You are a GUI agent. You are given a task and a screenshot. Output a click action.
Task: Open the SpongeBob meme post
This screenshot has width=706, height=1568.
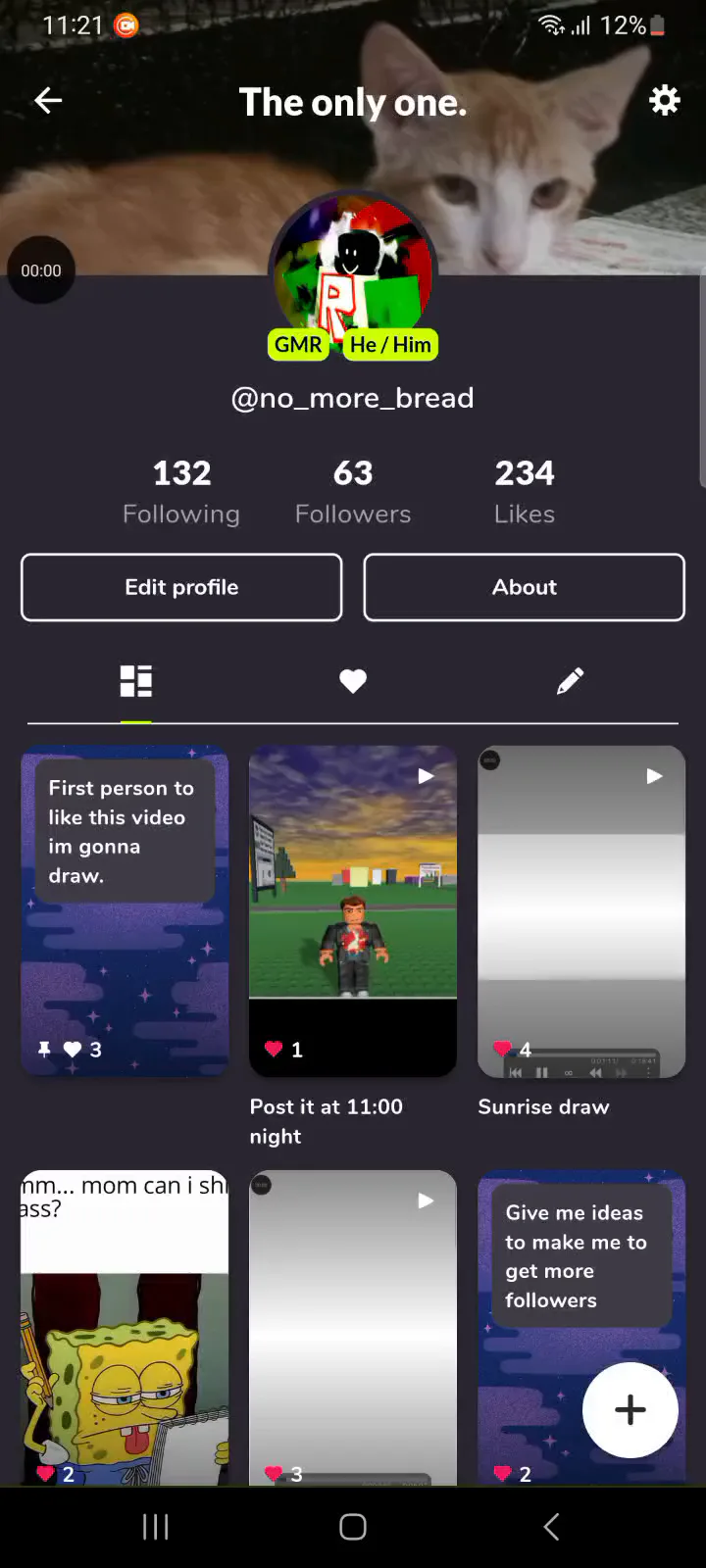125,1328
